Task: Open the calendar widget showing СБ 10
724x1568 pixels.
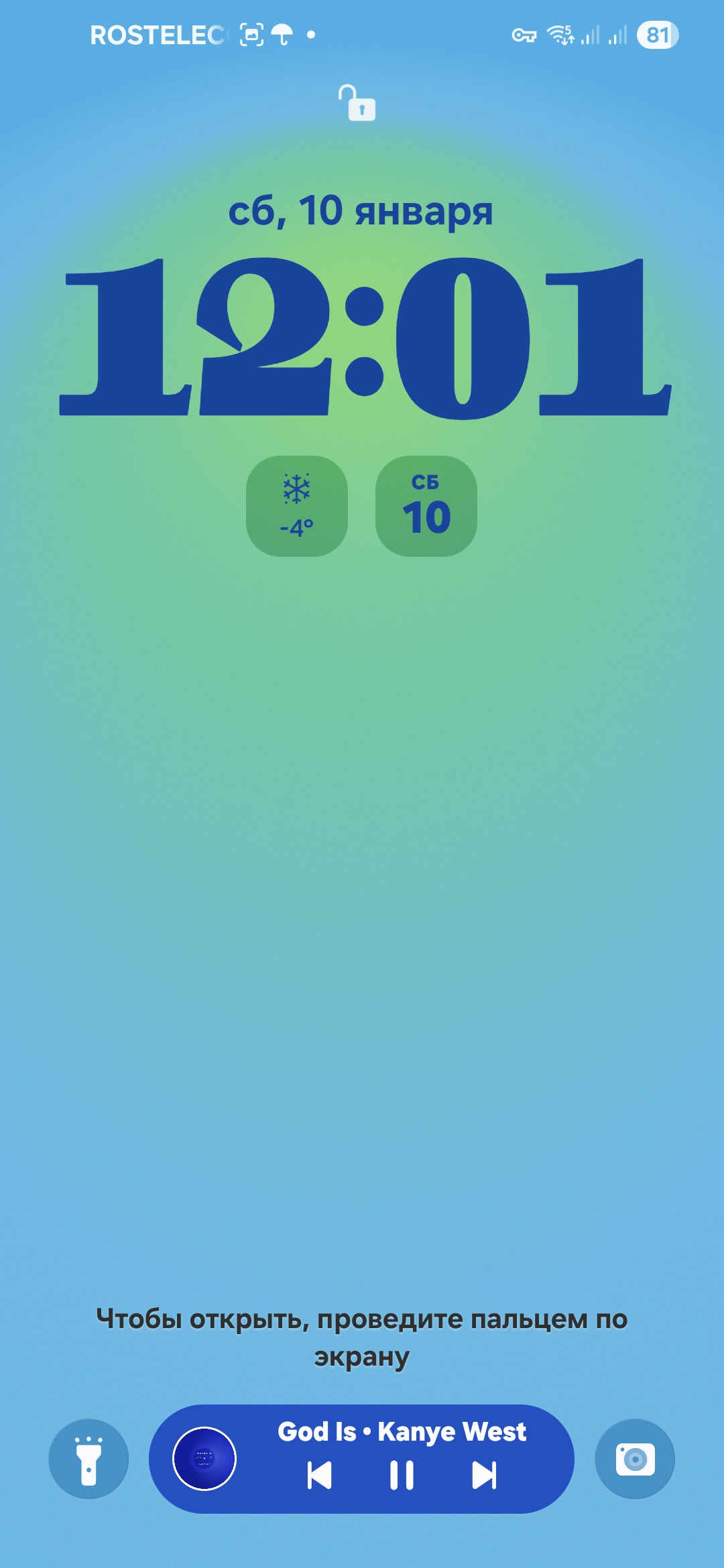Action: coord(426,506)
